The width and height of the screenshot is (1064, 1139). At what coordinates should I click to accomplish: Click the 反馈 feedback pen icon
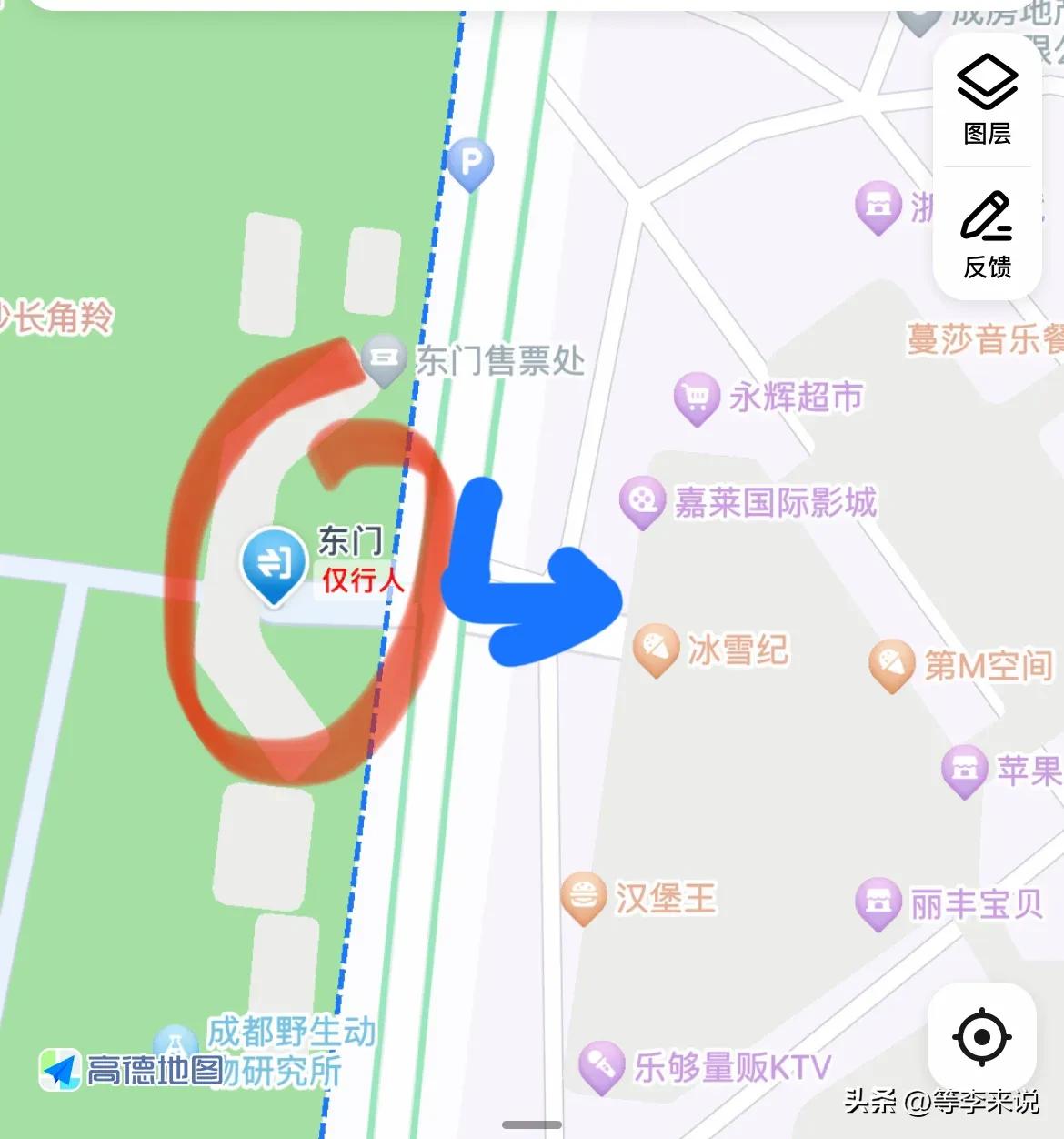(x=986, y=237)
